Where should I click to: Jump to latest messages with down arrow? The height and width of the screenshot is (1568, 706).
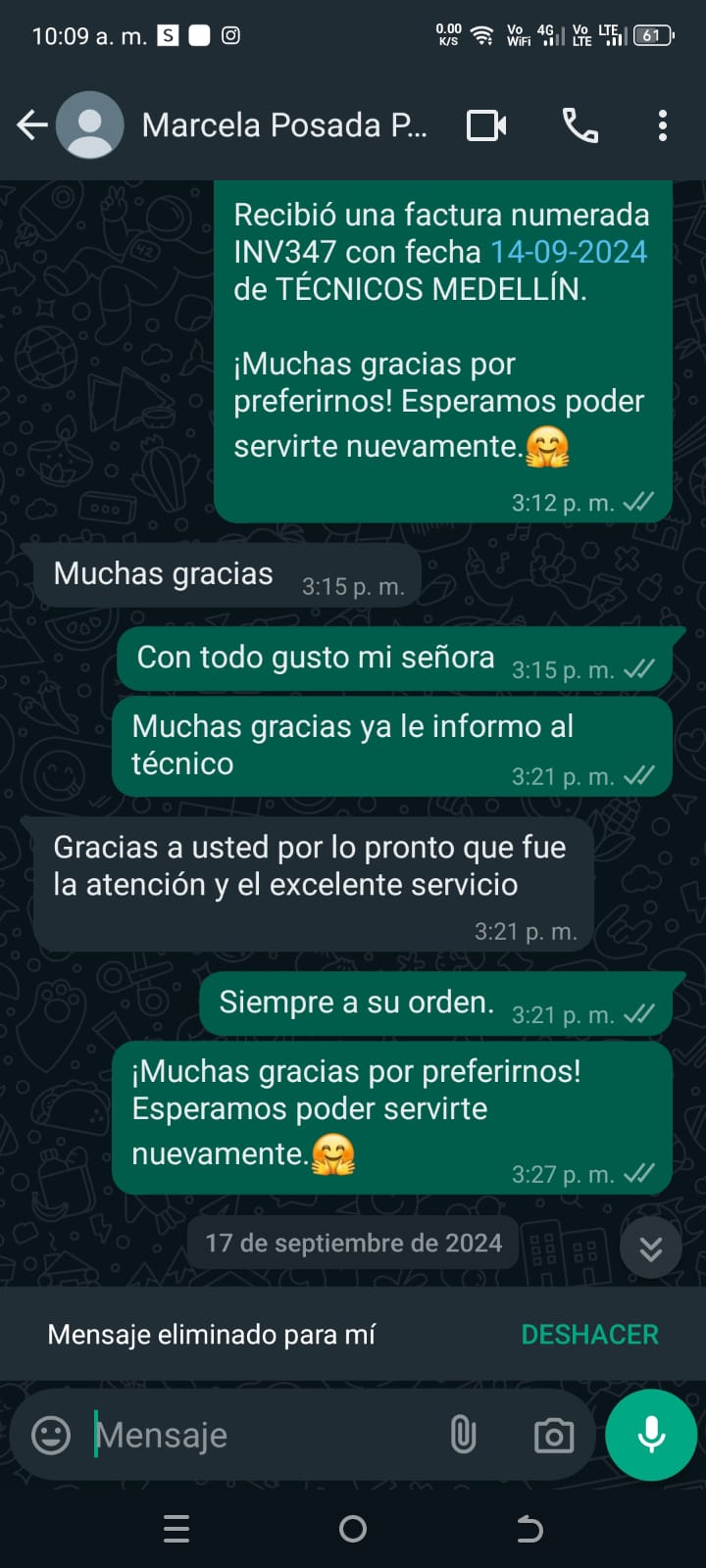[650, 1248]
